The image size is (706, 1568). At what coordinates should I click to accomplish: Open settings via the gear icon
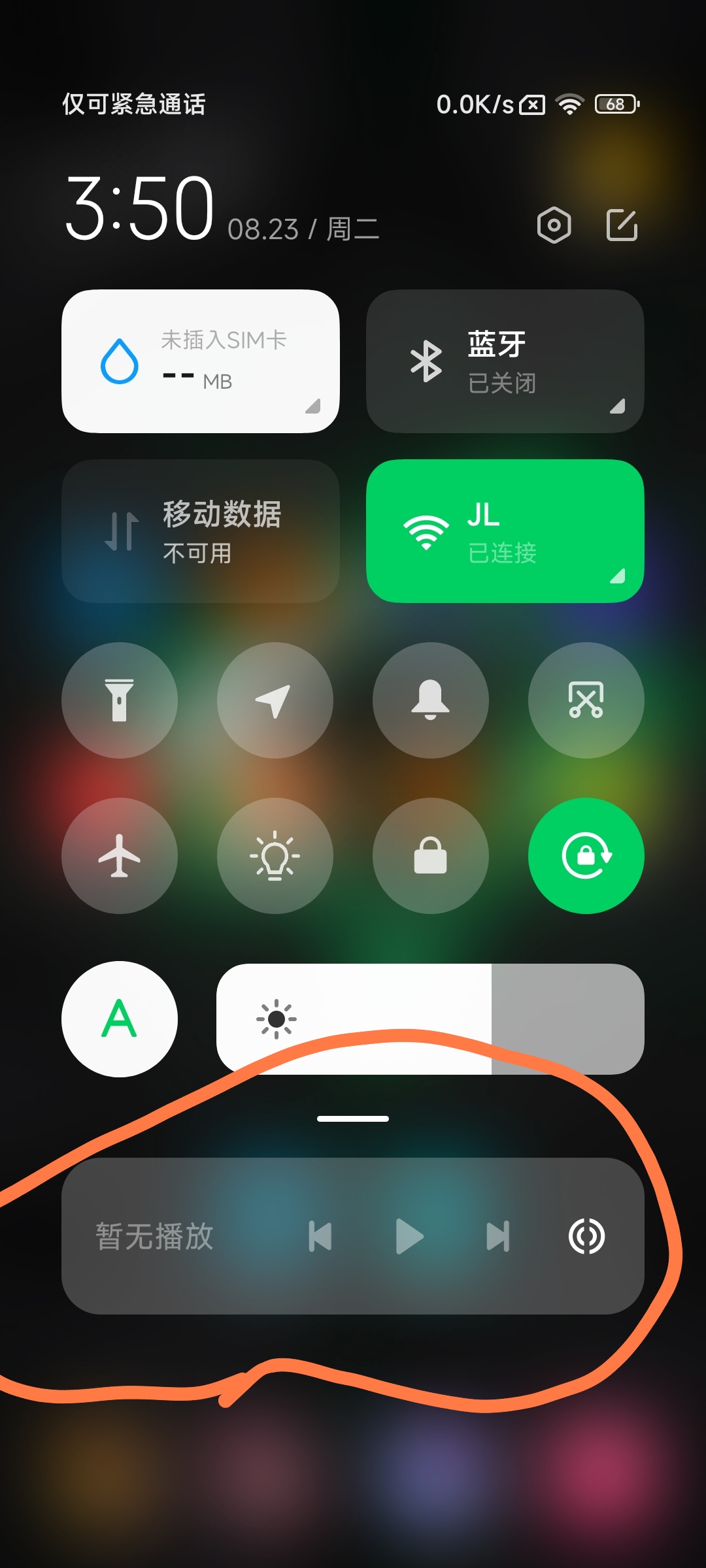coord(554,225)
